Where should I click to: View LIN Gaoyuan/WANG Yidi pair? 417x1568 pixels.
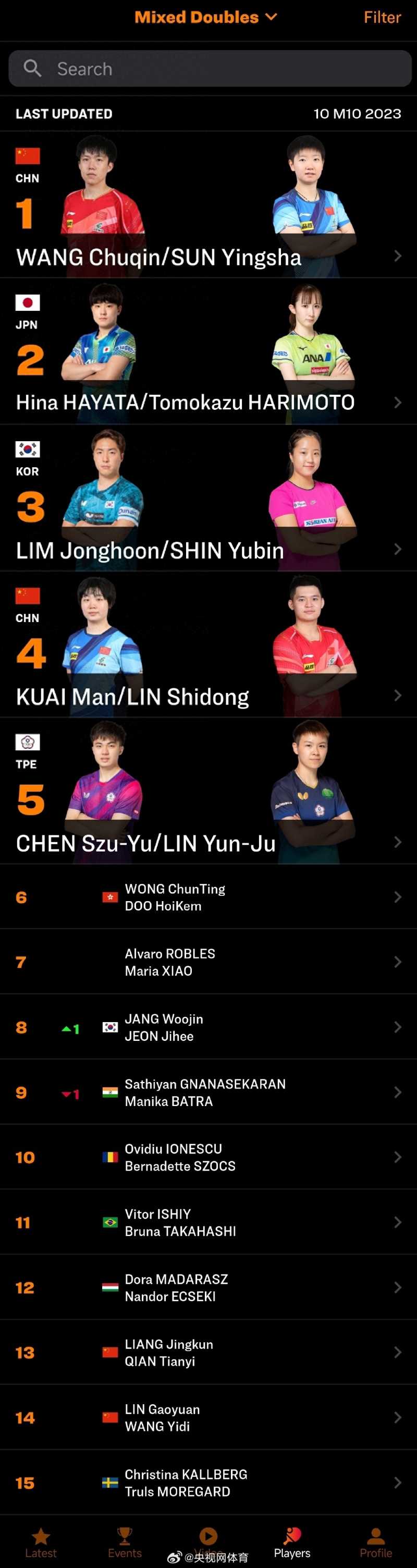[208, 1418]
